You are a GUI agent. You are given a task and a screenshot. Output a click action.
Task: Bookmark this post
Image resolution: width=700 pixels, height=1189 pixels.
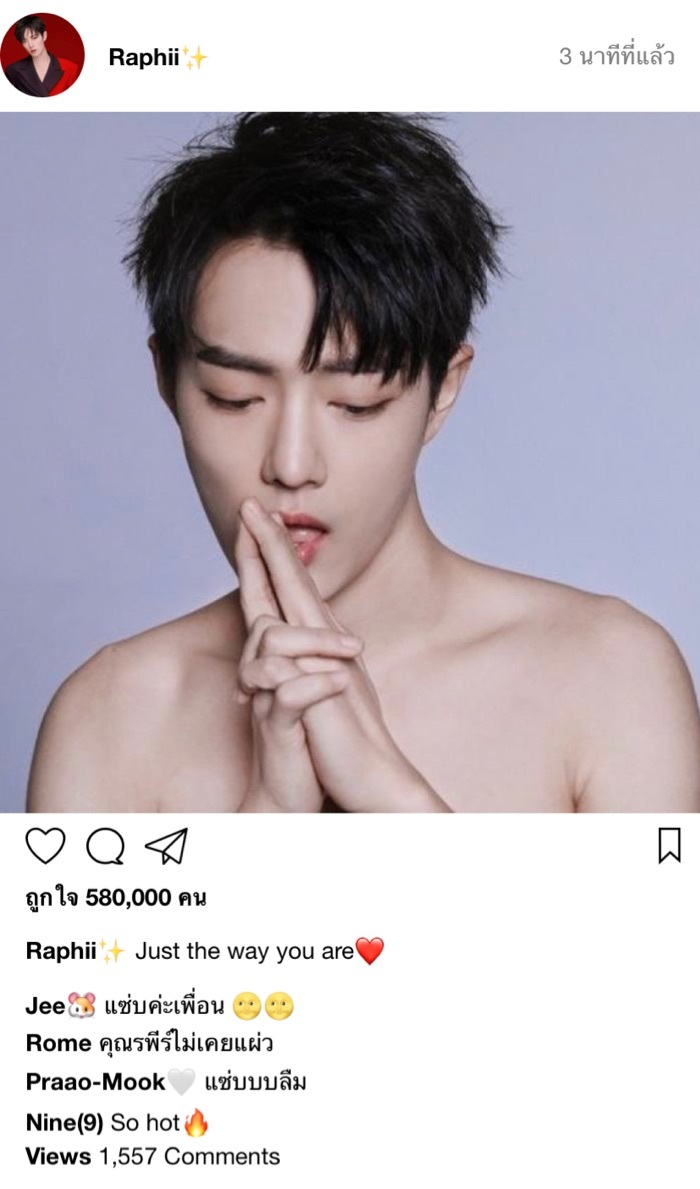(669, 845)
